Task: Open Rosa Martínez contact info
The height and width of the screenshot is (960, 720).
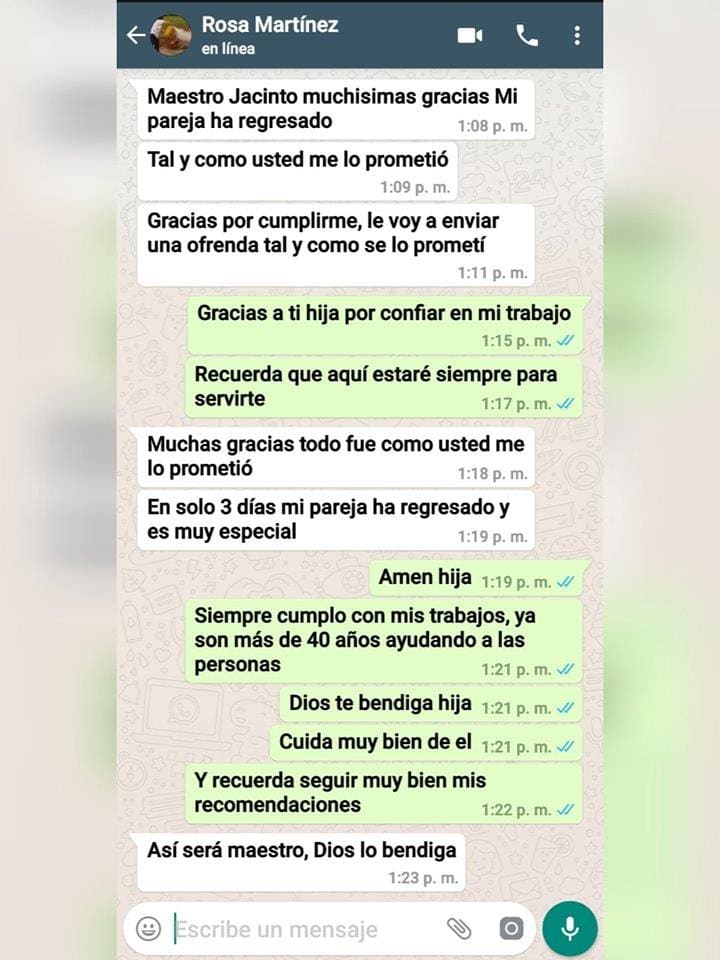Action: 270,34
